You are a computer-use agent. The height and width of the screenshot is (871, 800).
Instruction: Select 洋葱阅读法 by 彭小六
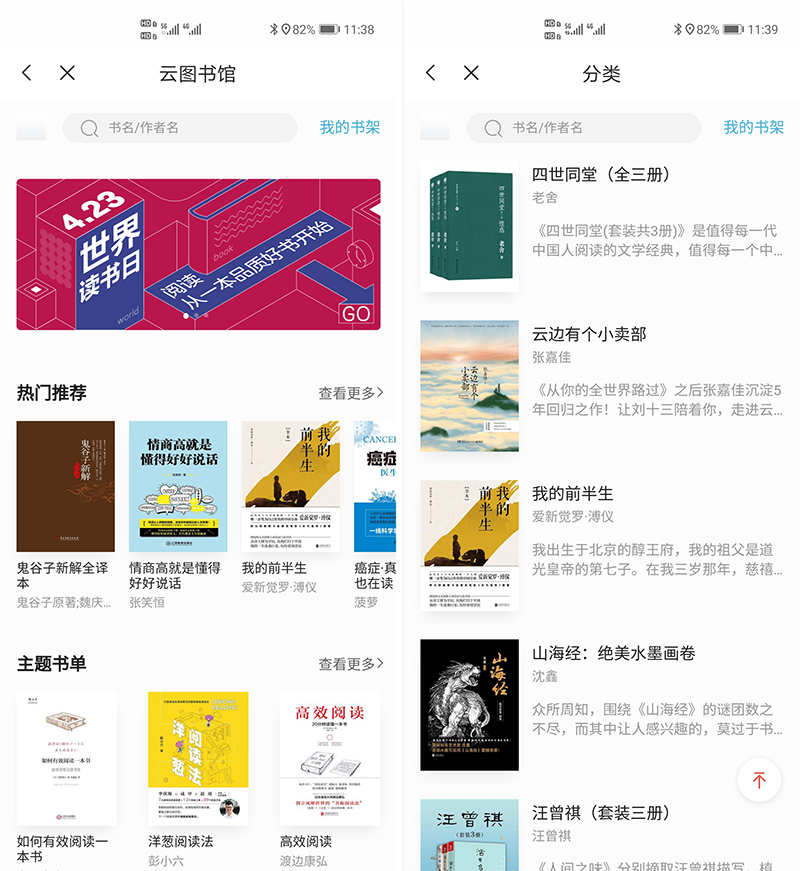tap(198, 758)
